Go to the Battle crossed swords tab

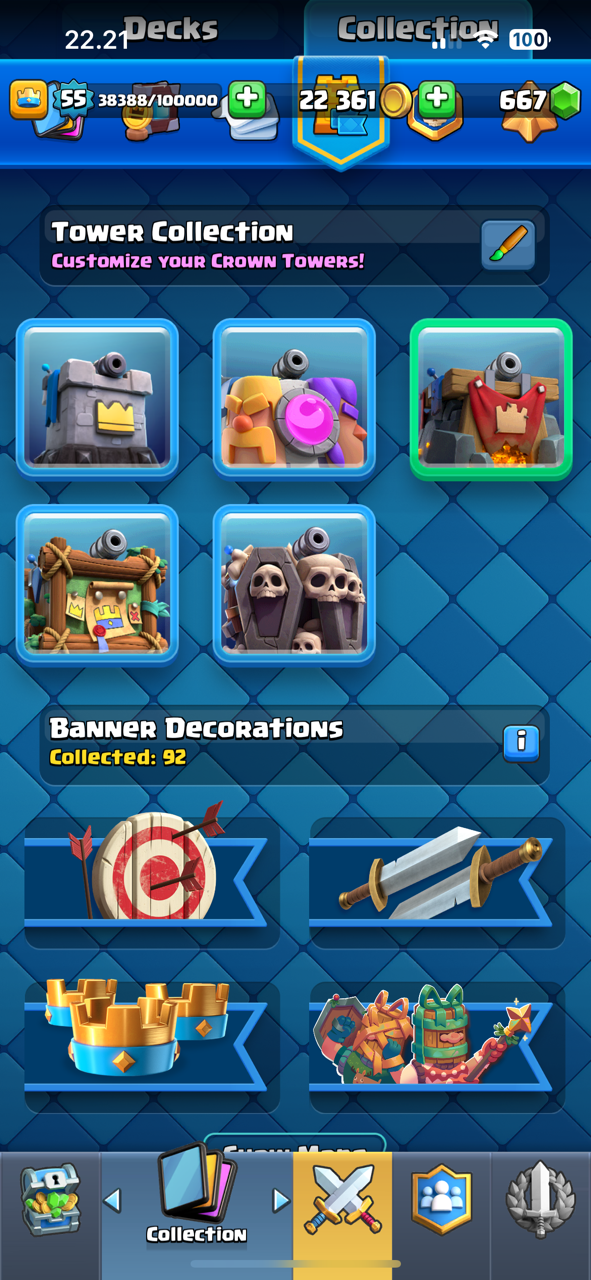click(x=342, y=1199)
